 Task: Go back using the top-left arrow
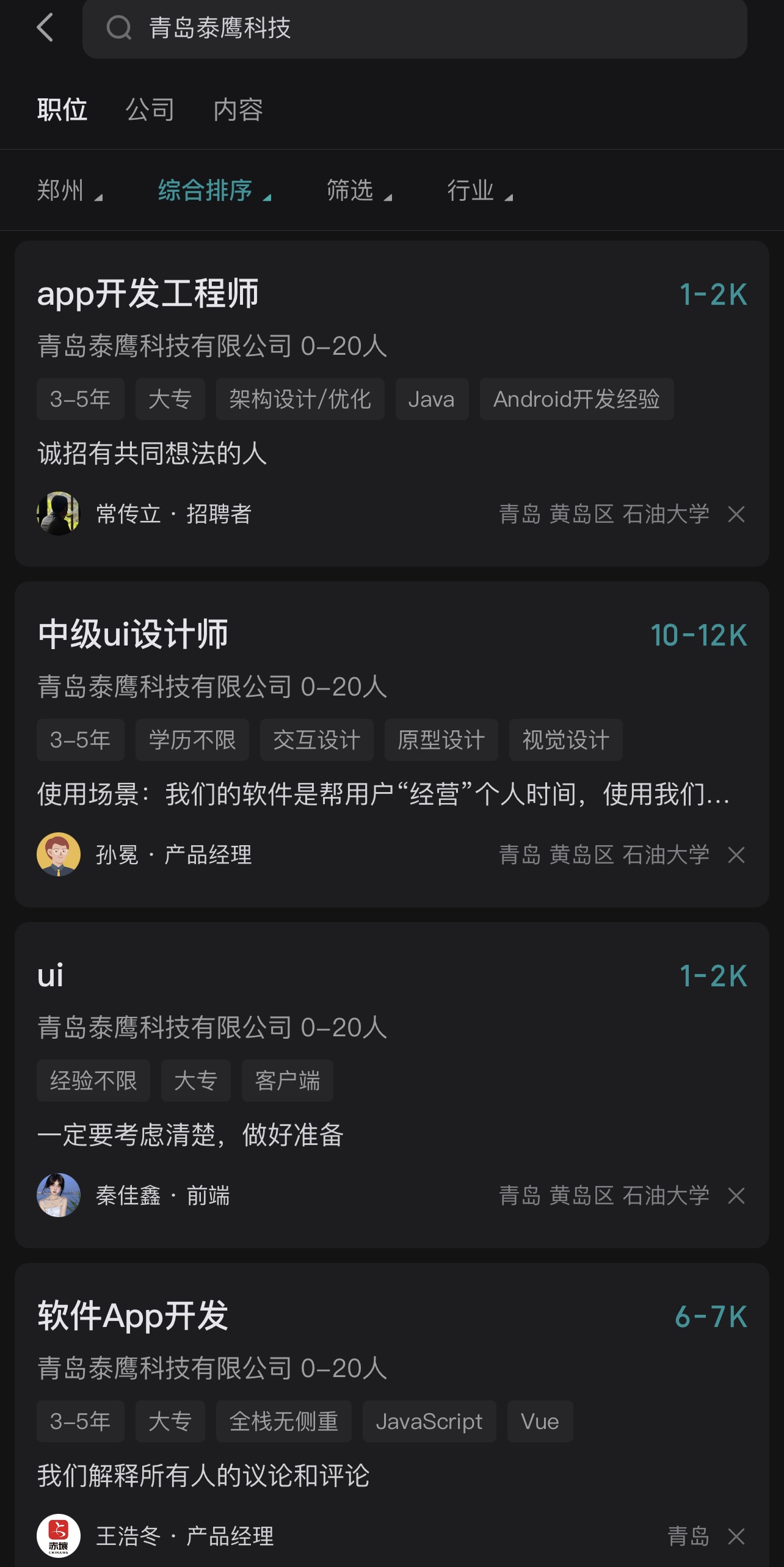click(45, 27)
